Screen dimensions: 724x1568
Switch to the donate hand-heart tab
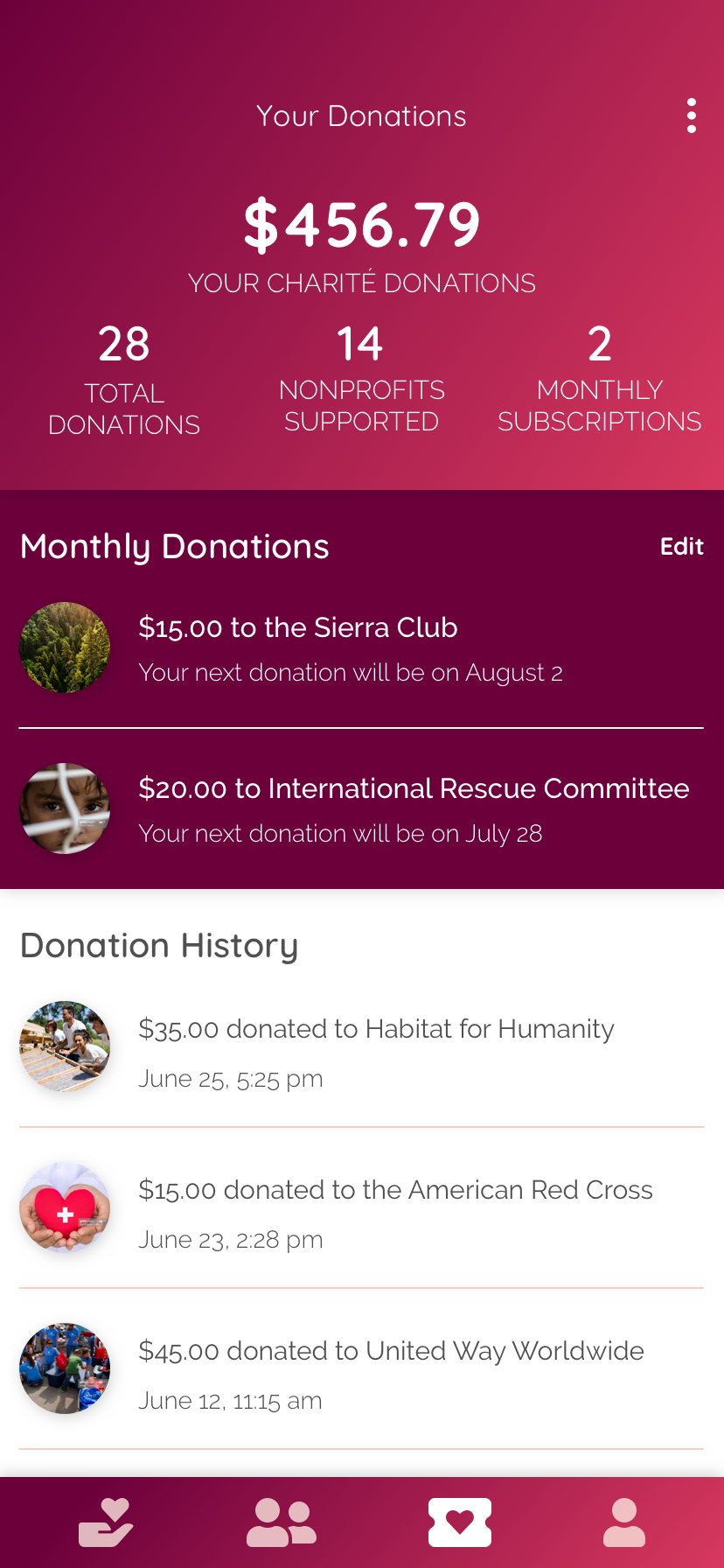pos(106,1522)
